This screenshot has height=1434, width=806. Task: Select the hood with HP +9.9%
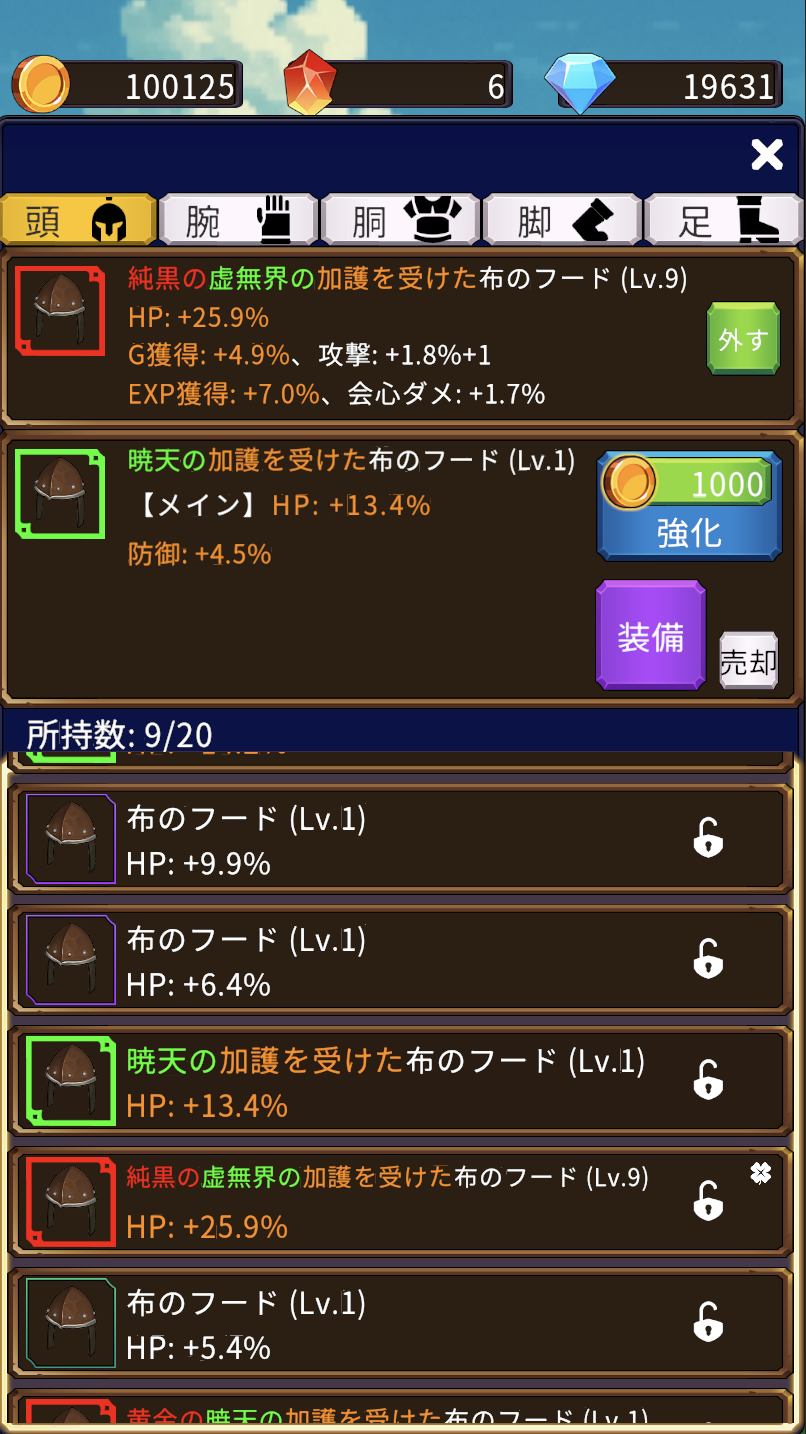[350, 840]
